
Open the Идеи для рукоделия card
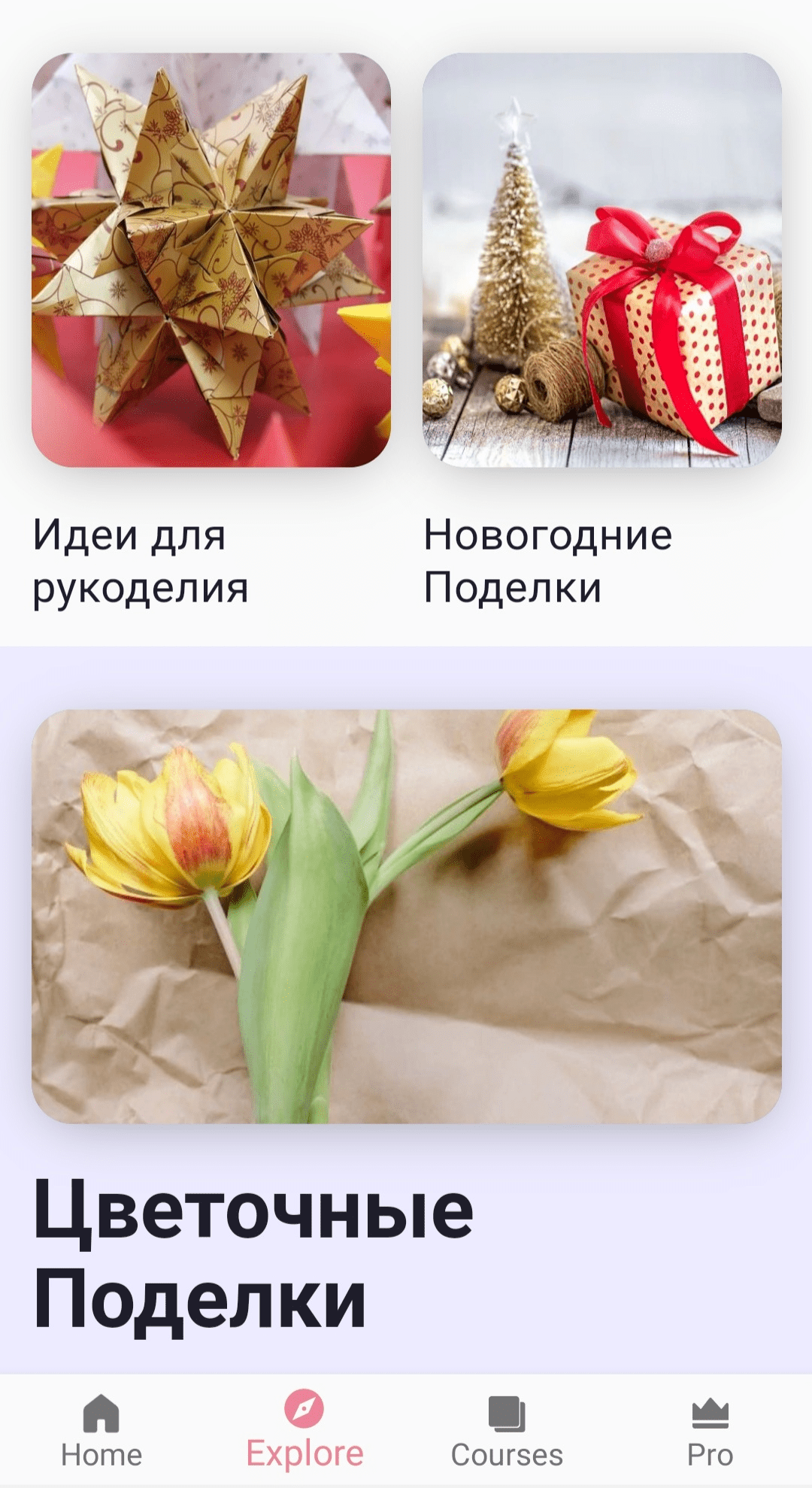(x=211, y=260)
